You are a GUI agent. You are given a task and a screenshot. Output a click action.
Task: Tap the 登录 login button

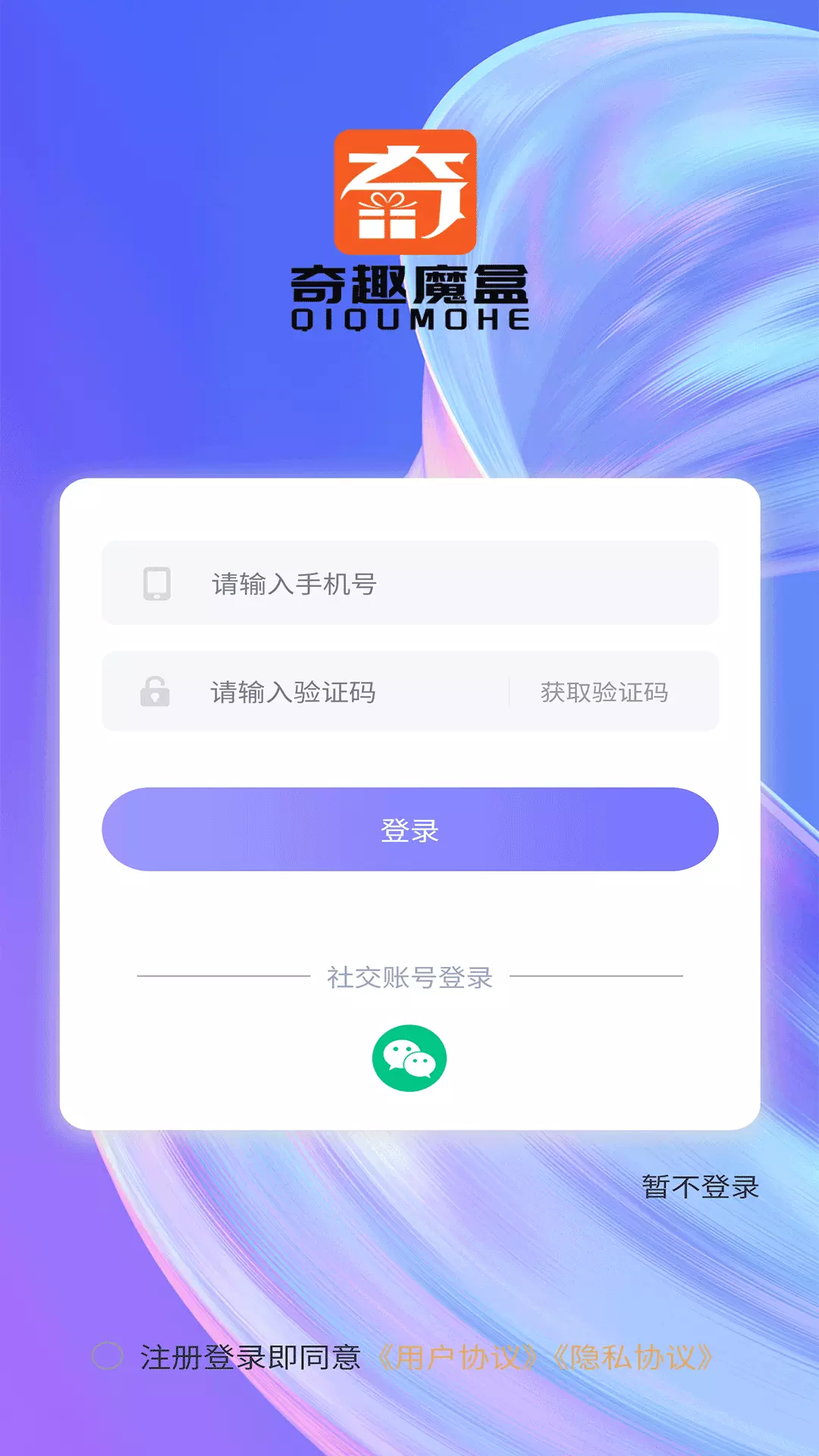pyautogui.click(x=409, y=830)
